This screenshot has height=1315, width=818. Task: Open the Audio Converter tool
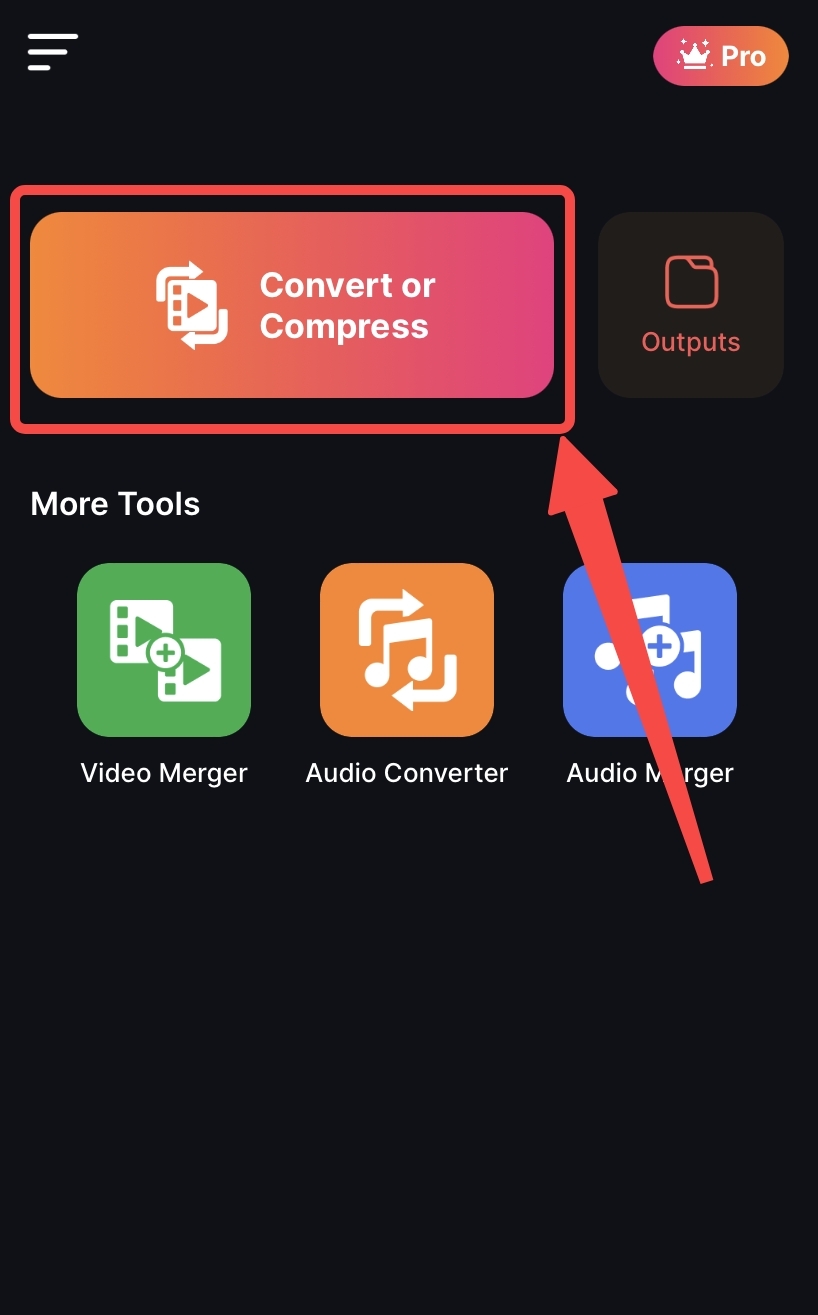407,650
